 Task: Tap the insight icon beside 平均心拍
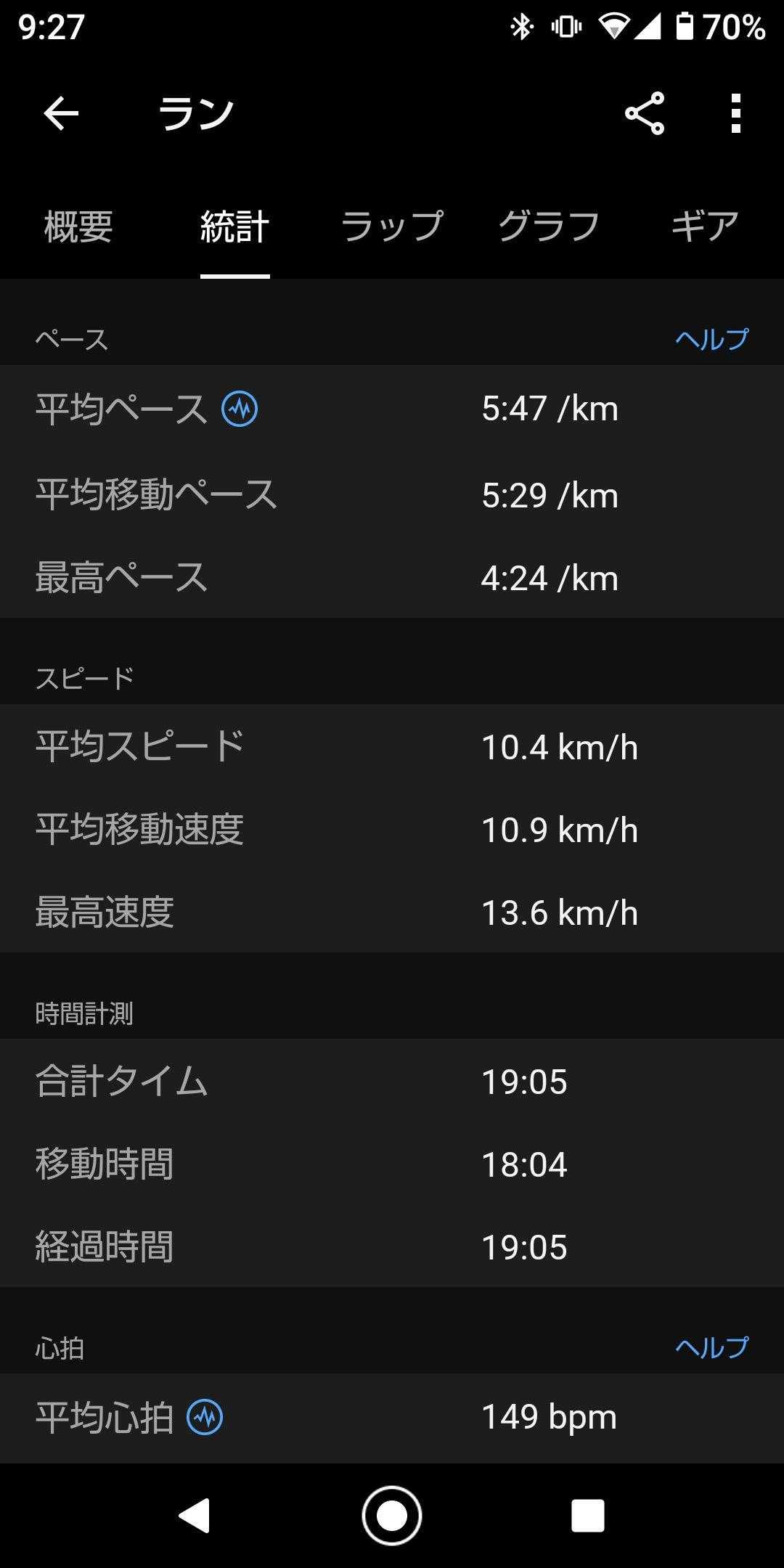(x=205, y=1417)
